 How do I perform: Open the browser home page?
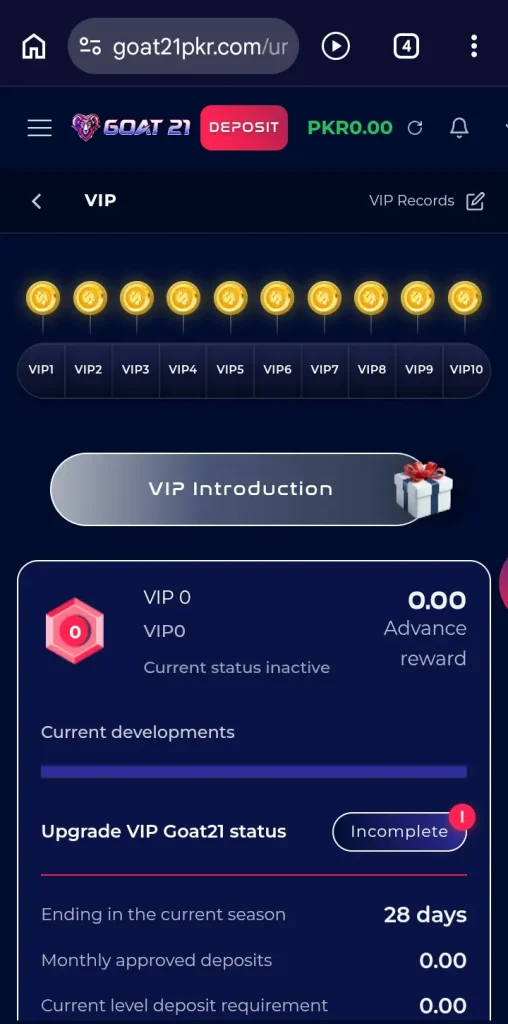pyautogui.click(x=34, y=46)
